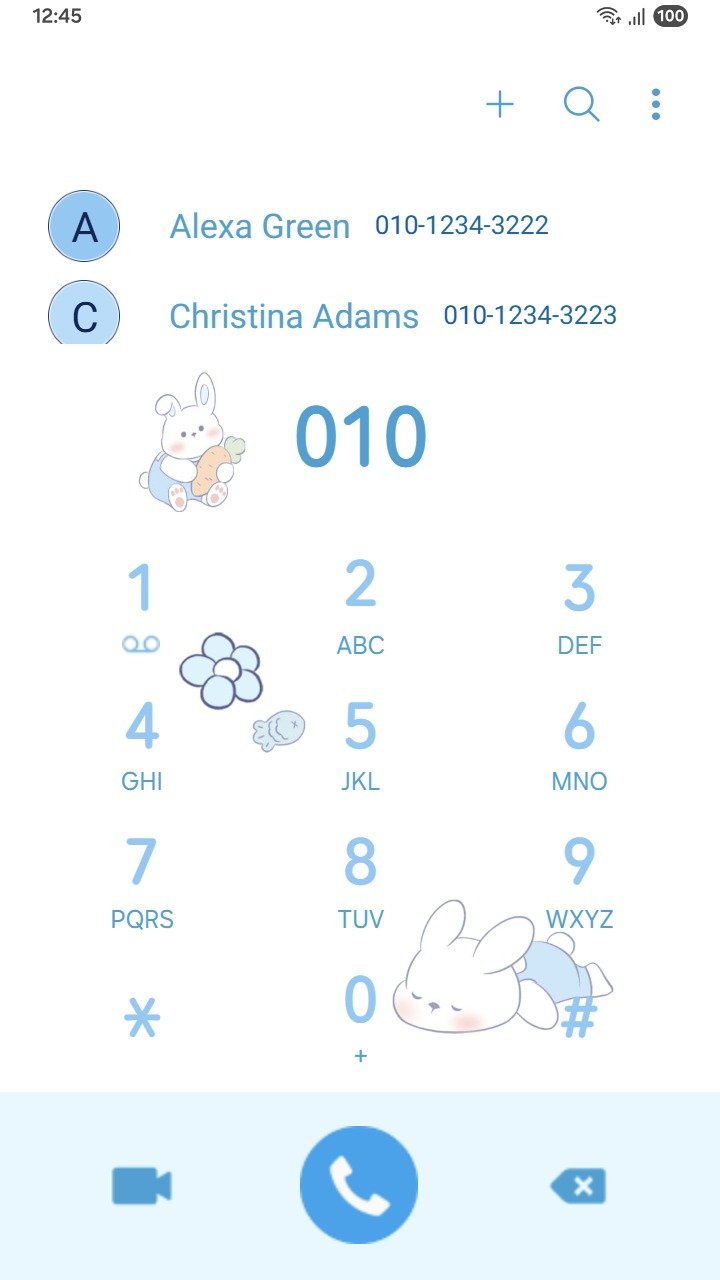This screenshot has height=1280, width=720.
Task: Enter digit 5 JKL
Action: point(360,742)
